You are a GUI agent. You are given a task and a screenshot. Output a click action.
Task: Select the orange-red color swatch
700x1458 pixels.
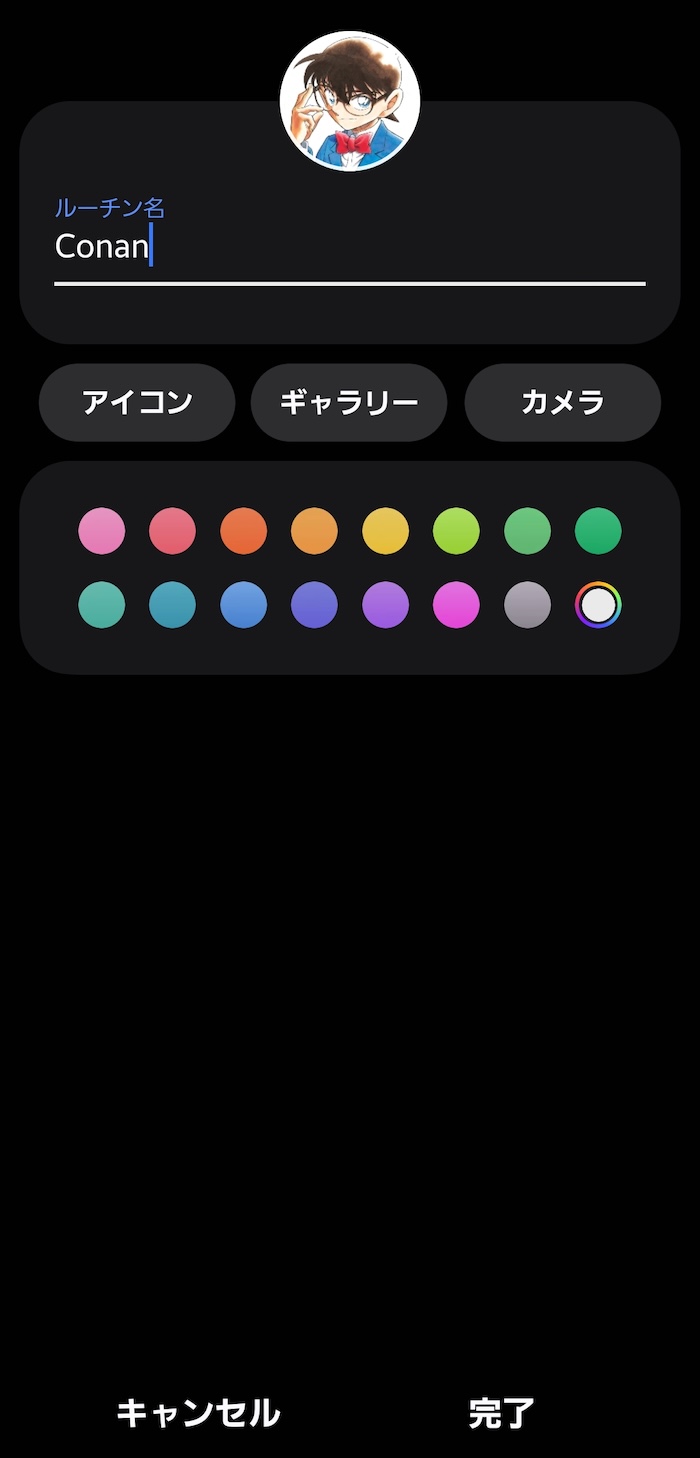(244, 531)
